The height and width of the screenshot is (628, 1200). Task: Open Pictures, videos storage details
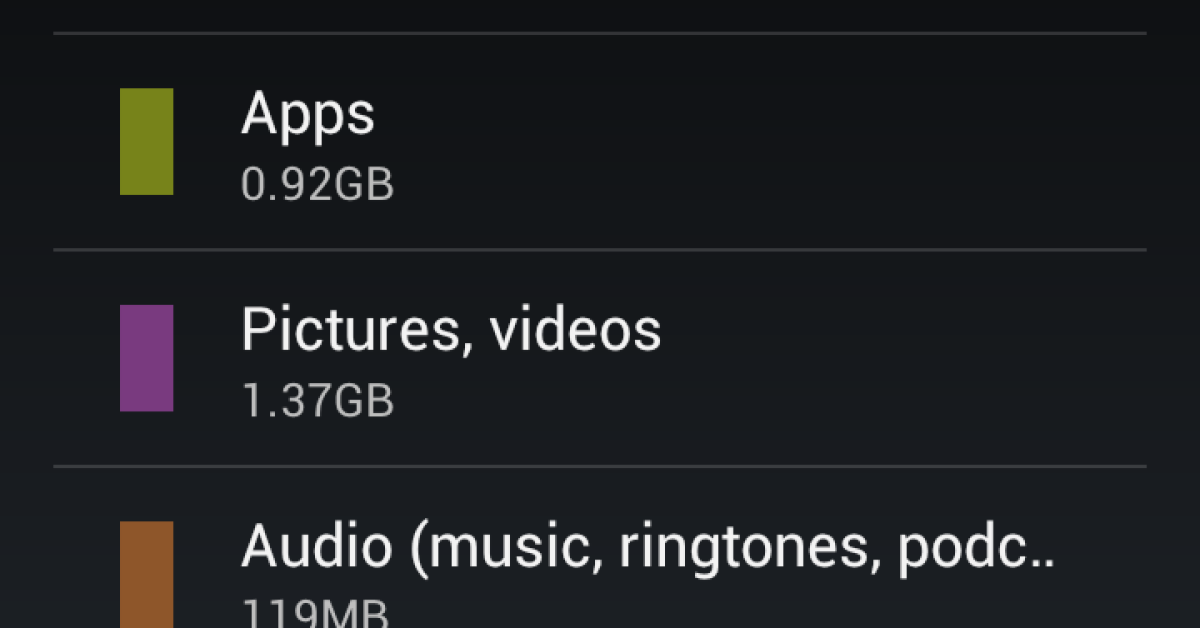600,358
